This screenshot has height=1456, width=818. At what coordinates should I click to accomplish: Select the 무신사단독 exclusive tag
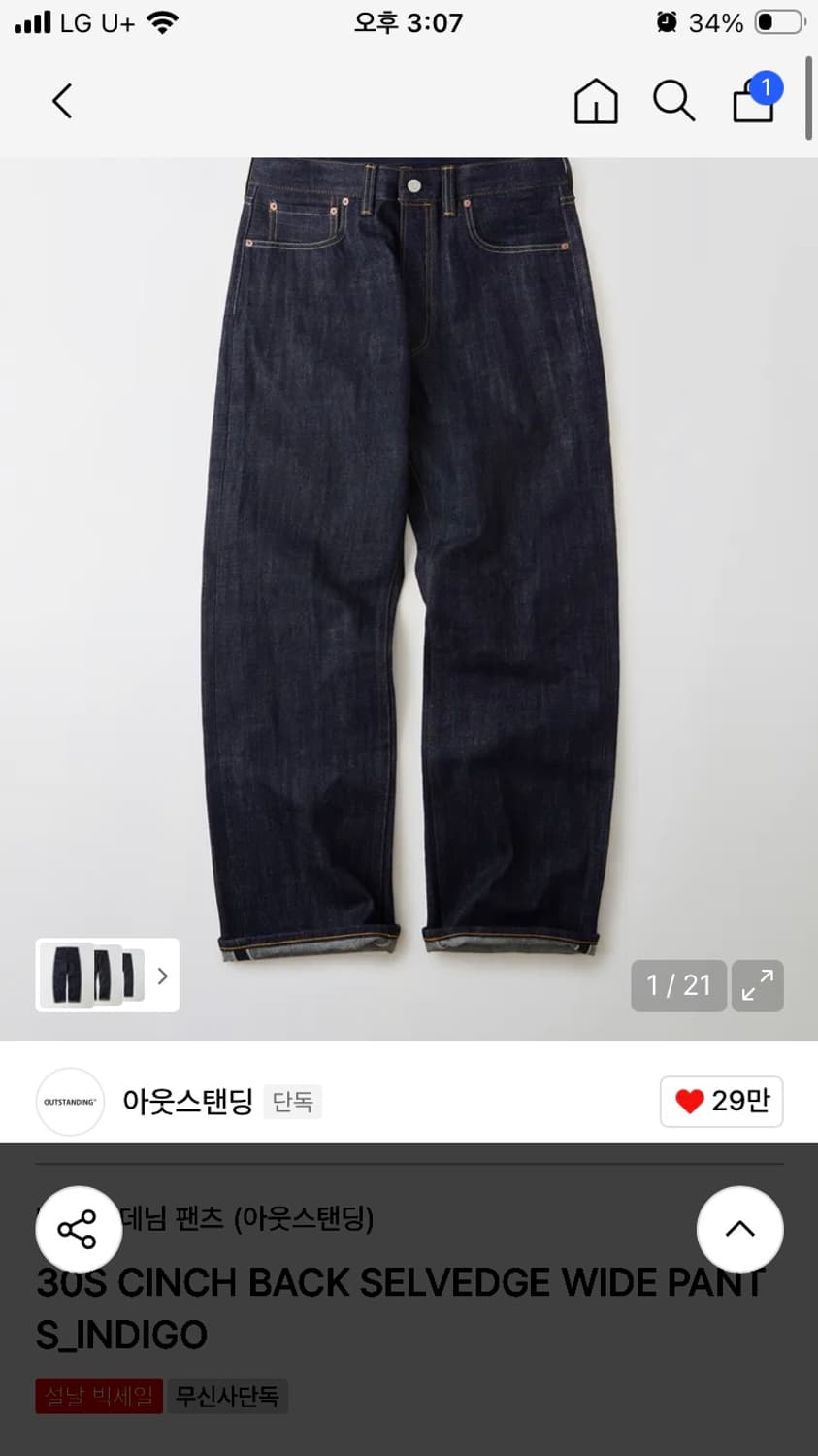(x=228, y=1396)
